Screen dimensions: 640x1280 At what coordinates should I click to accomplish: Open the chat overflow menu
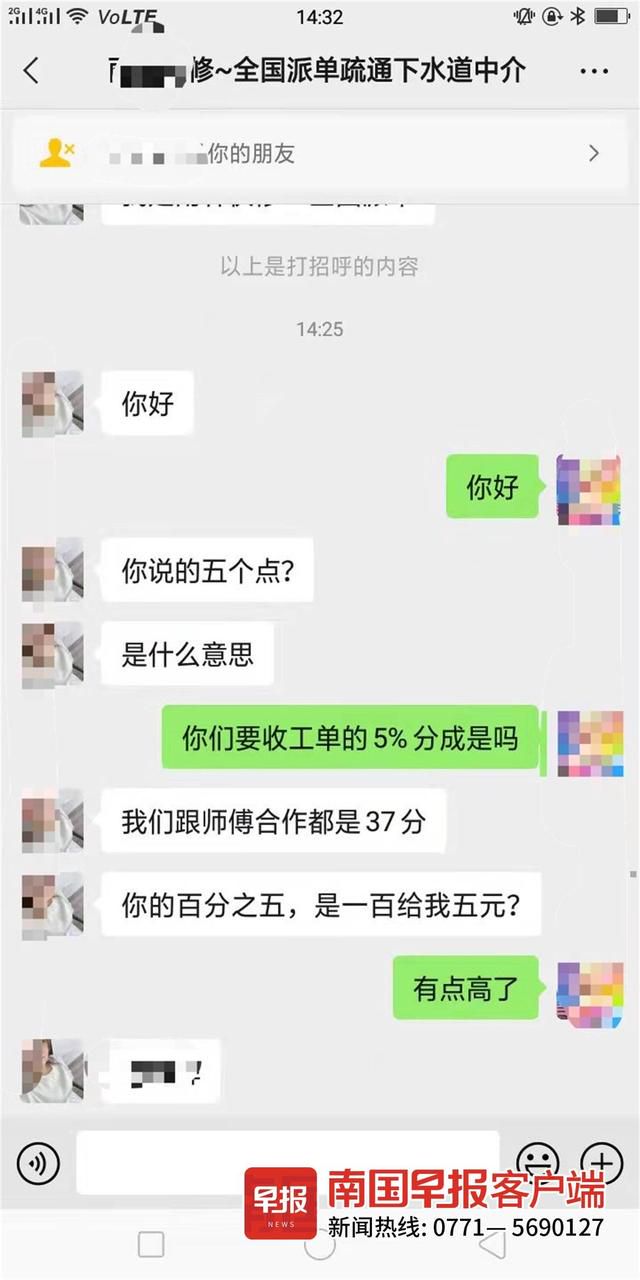[594, 72]
